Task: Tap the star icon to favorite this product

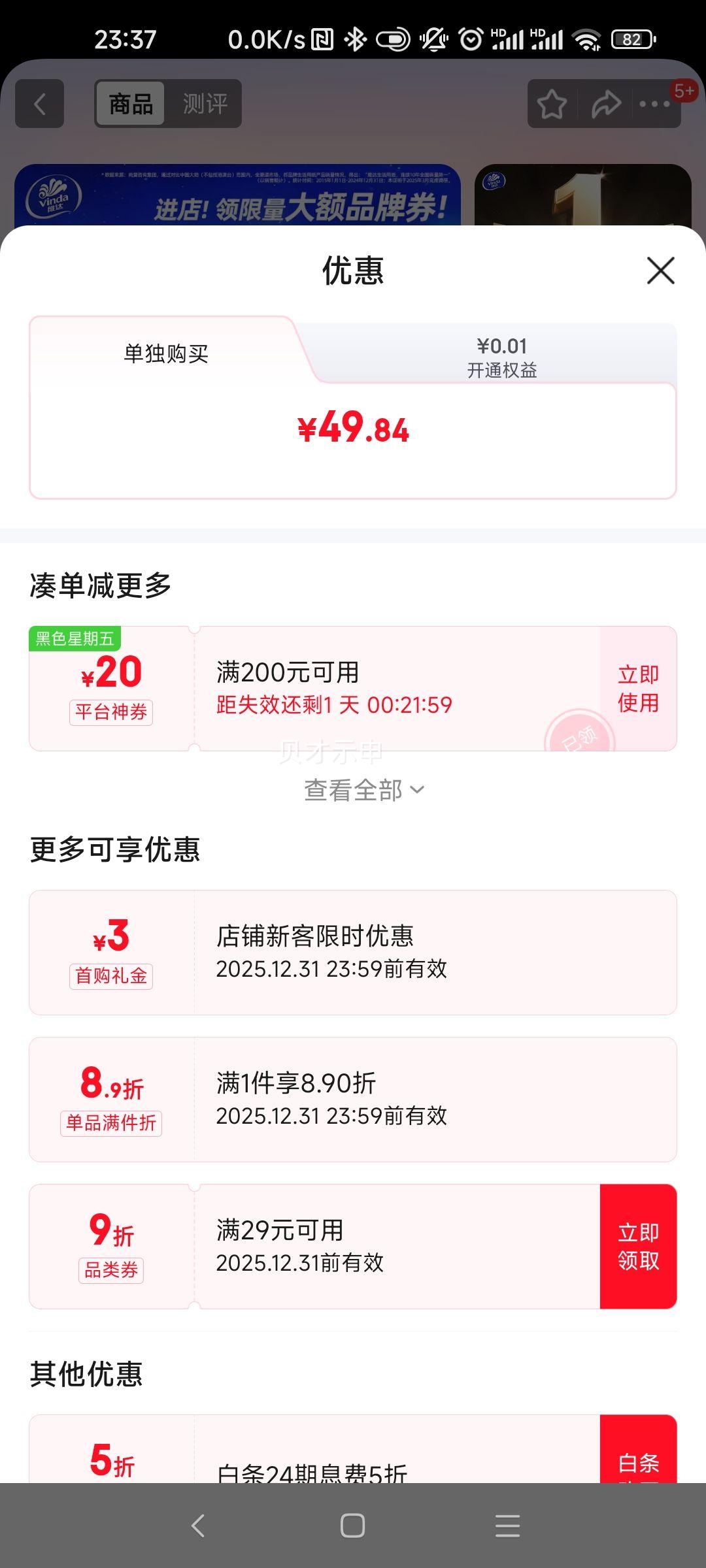Action: pos(551,103)
